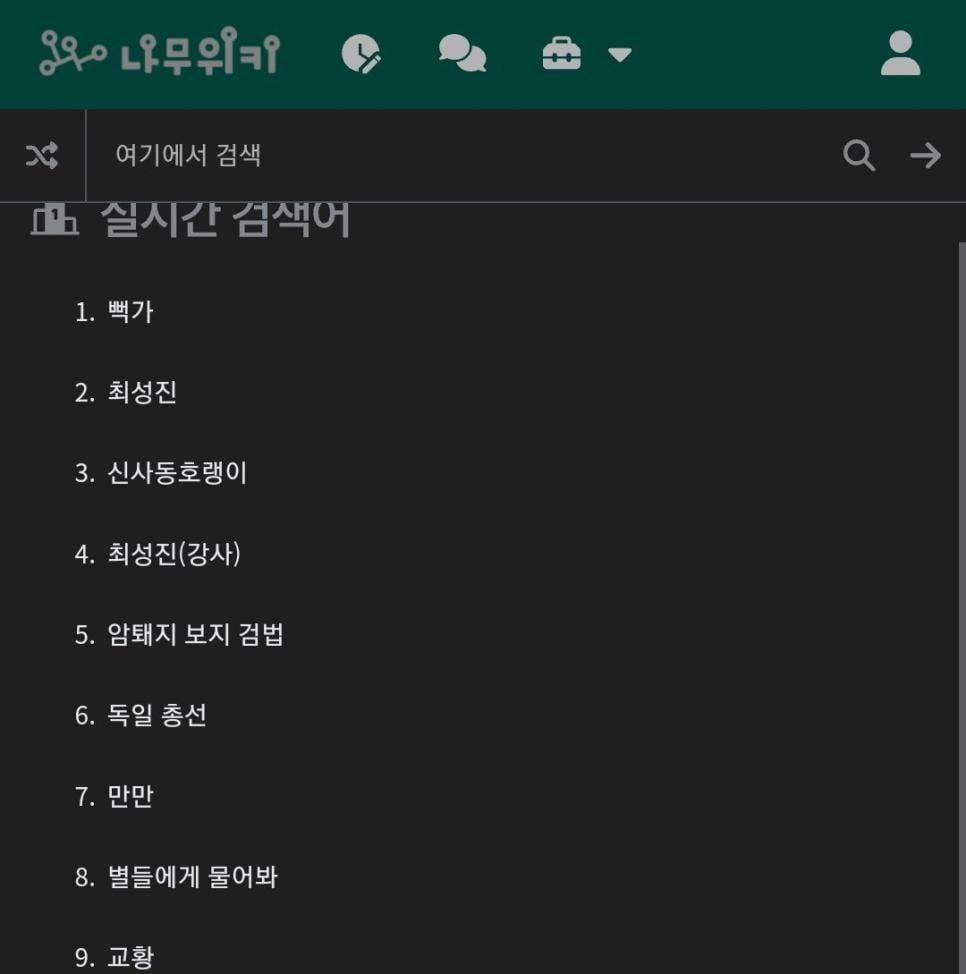Select the fifth-ranked trending search term

tap(195, 635)
